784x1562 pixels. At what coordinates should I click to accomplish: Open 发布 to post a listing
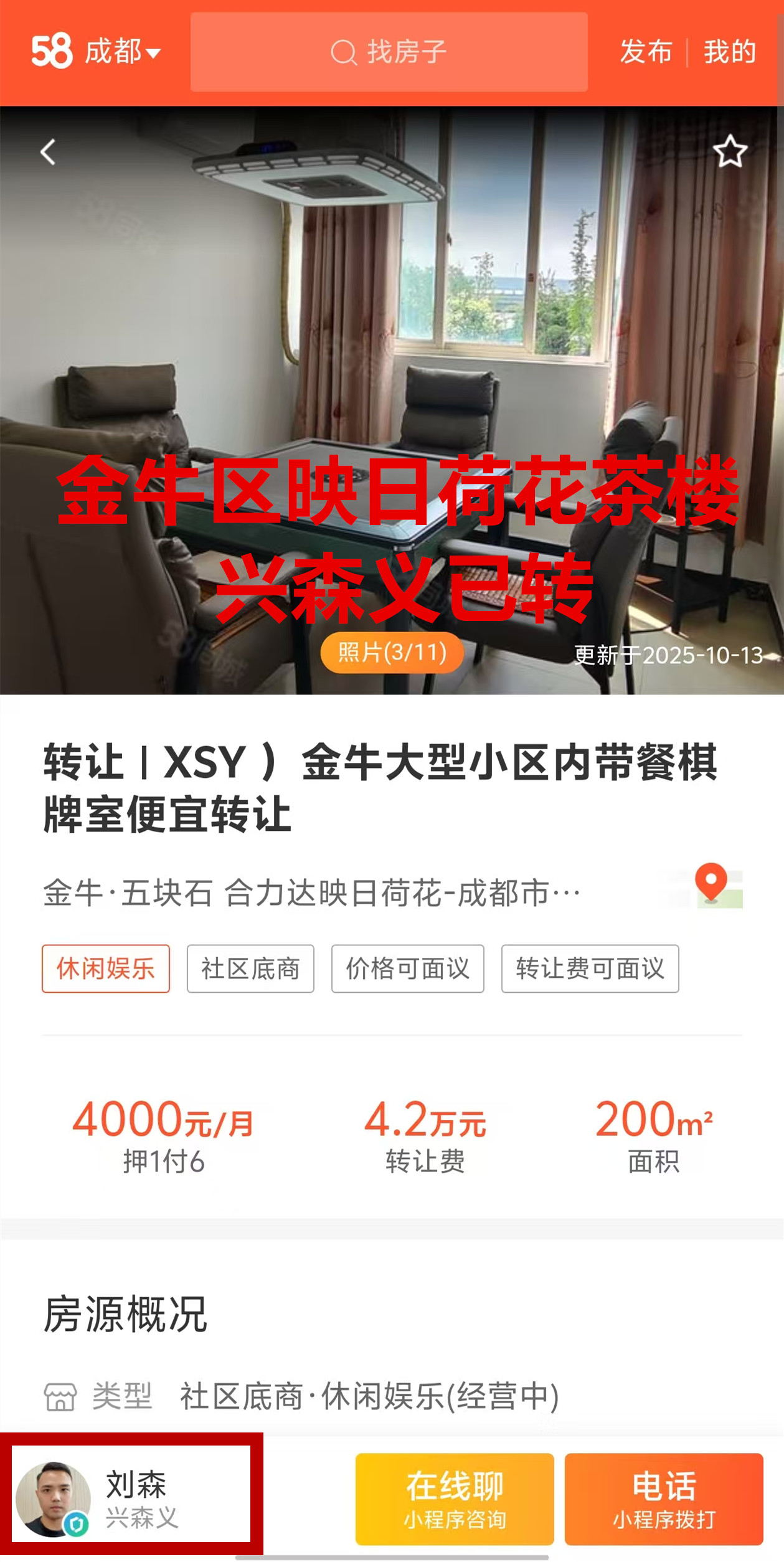click(646, 52)
